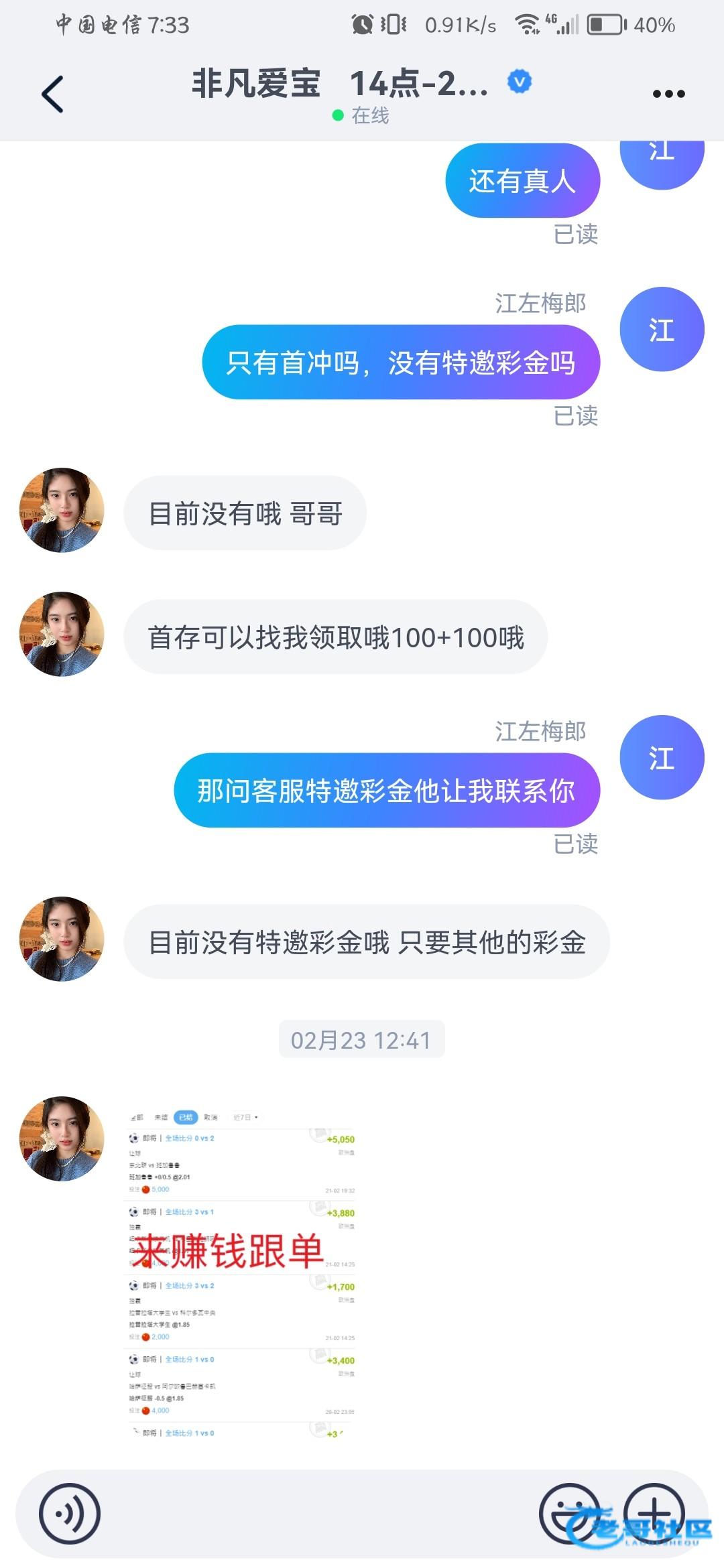Screen dimensions: 724x1568
Task: Tap the contact's avatar beside 目前没有哦 哥哥
Action: (x=62, y=510)
